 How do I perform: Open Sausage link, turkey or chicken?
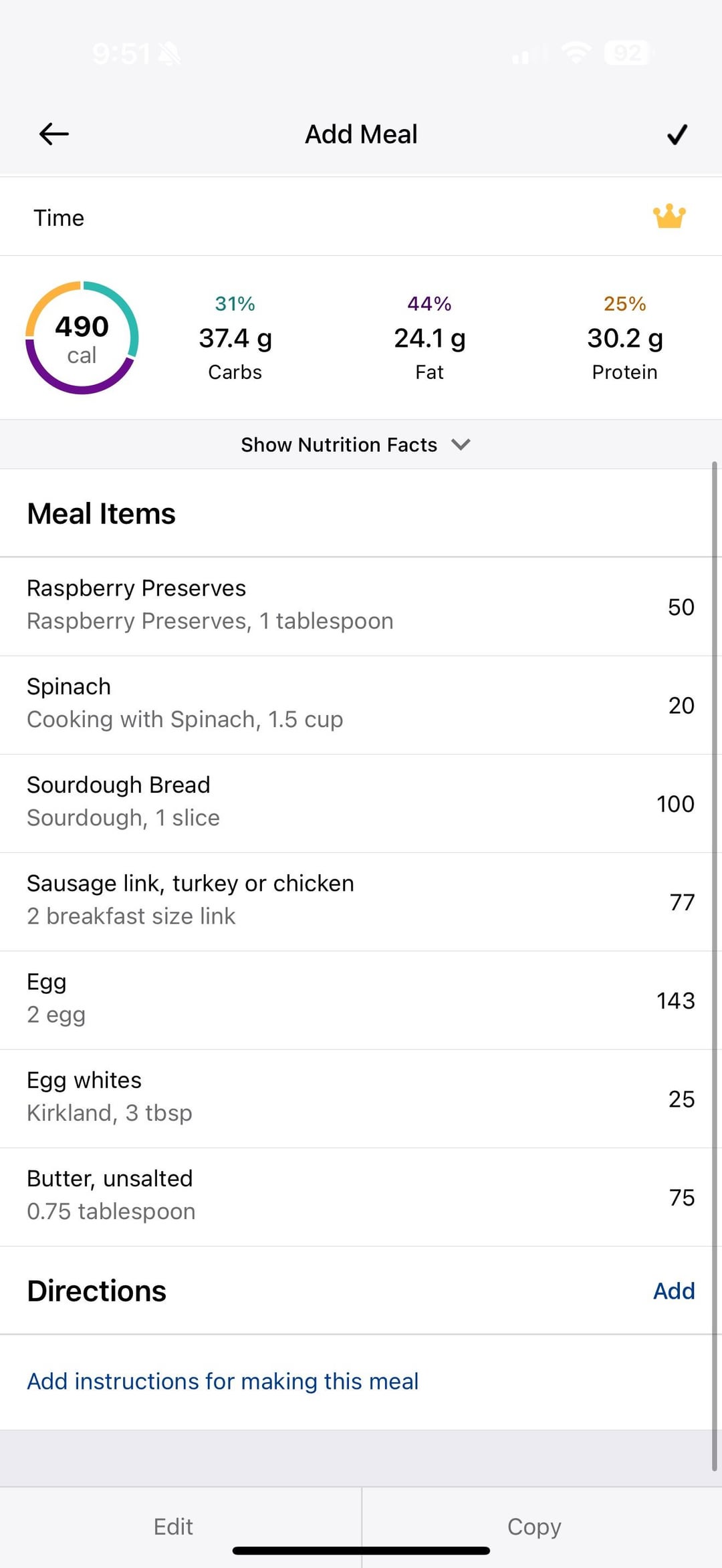tap(361, 902)
